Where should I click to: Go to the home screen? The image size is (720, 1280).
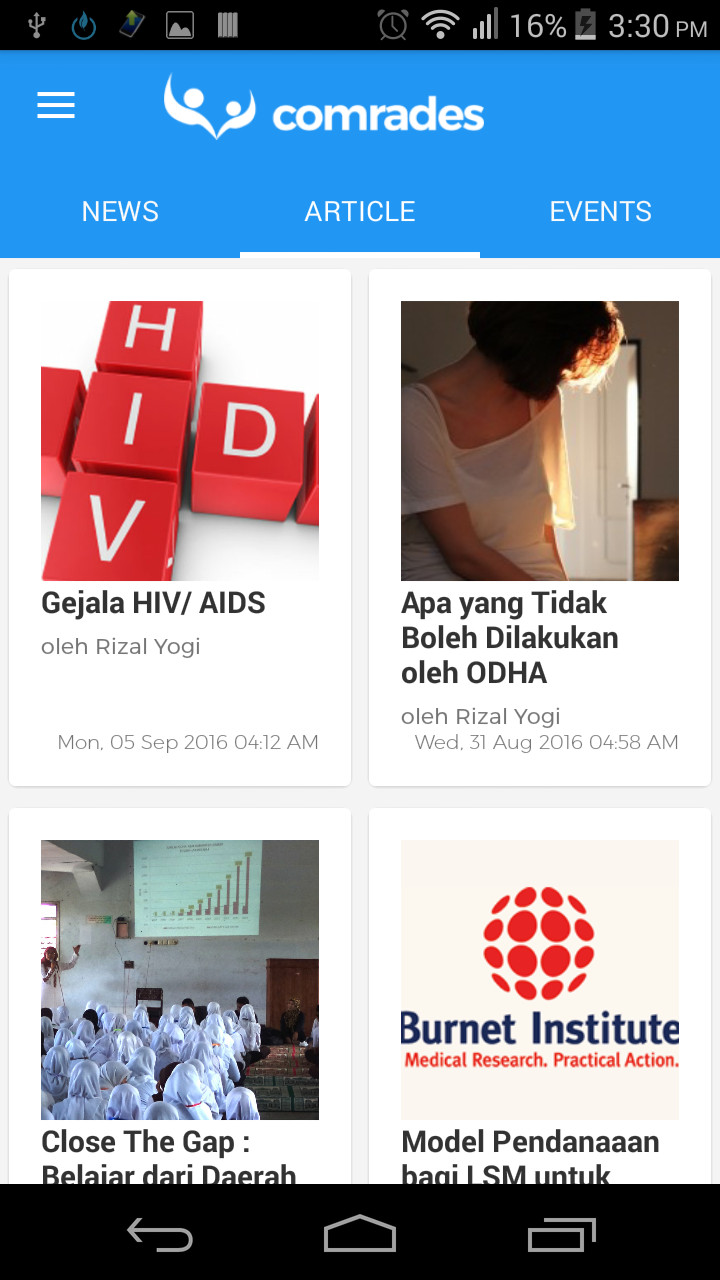click(360, 1235)
